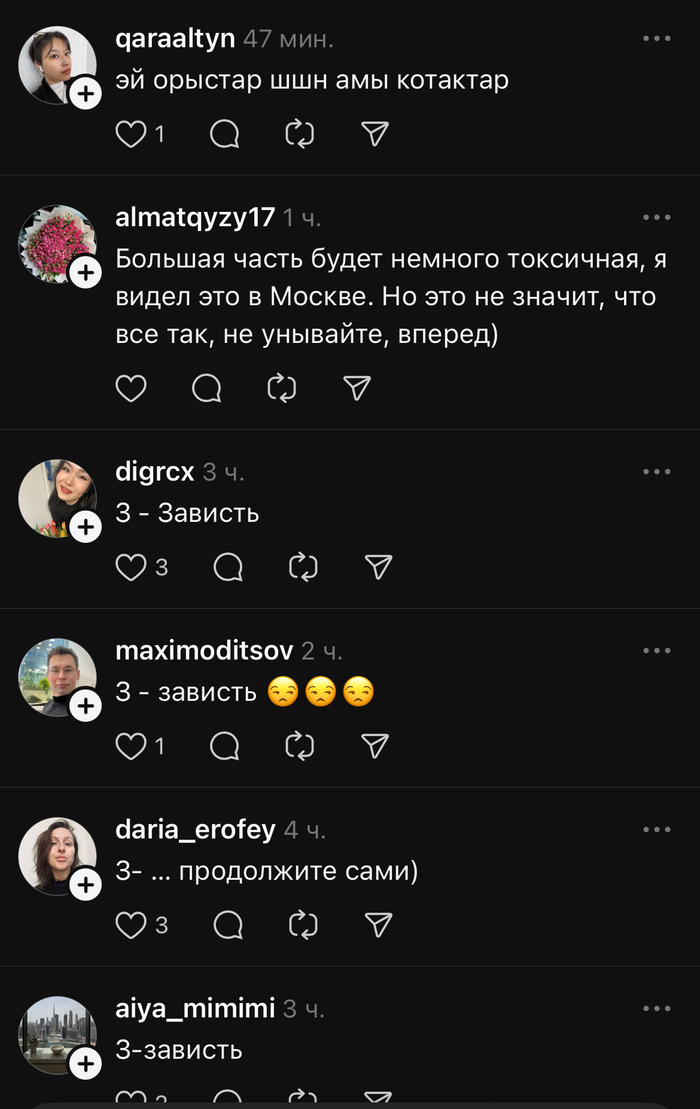
Task: Reply to almatqyzy17's comment
Action: tap(207, 388)
